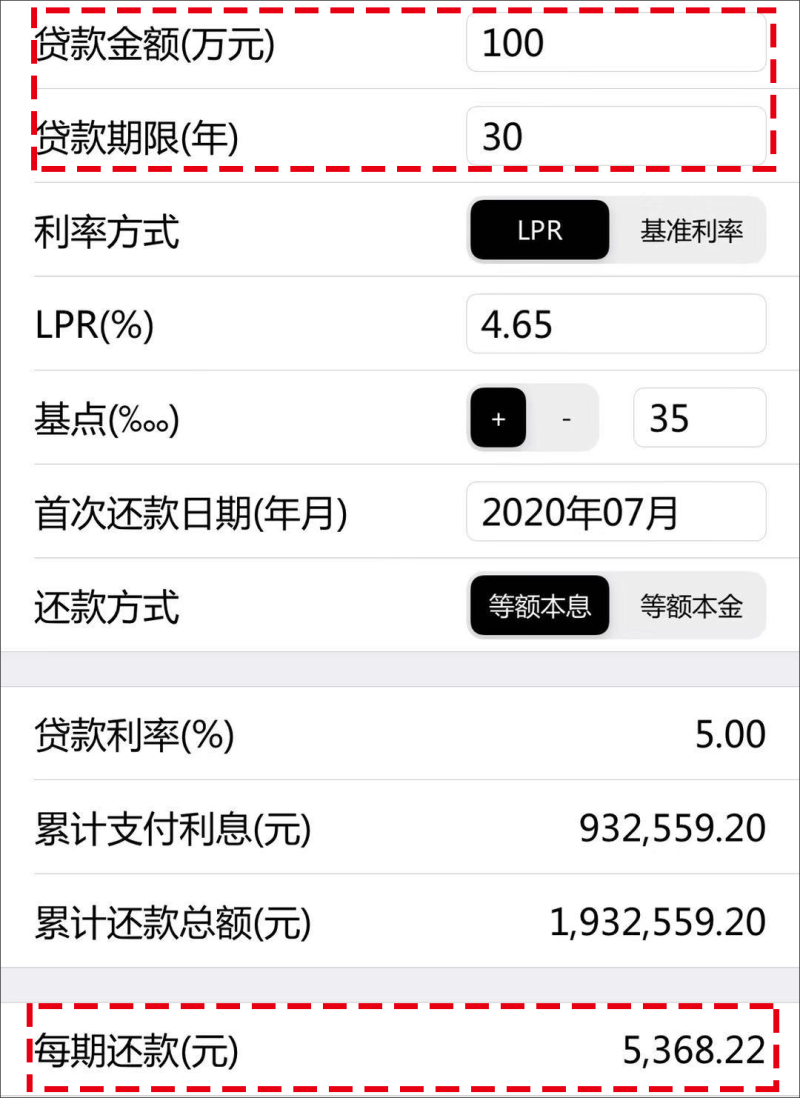800x1098 pixels.
Task: Edit the LPR value field showing 4.65
Action: 615,324
